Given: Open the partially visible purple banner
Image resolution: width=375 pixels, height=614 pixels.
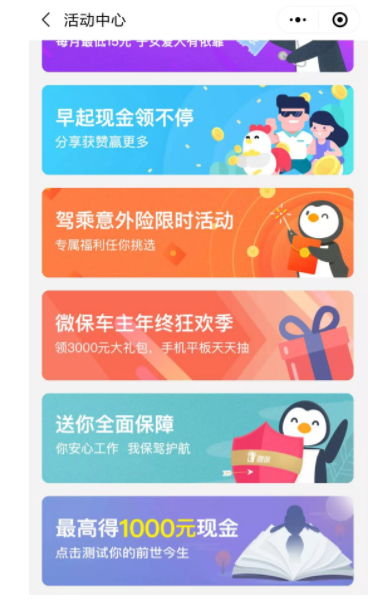Looking at the screenshot, I should (x=198, y=56).
